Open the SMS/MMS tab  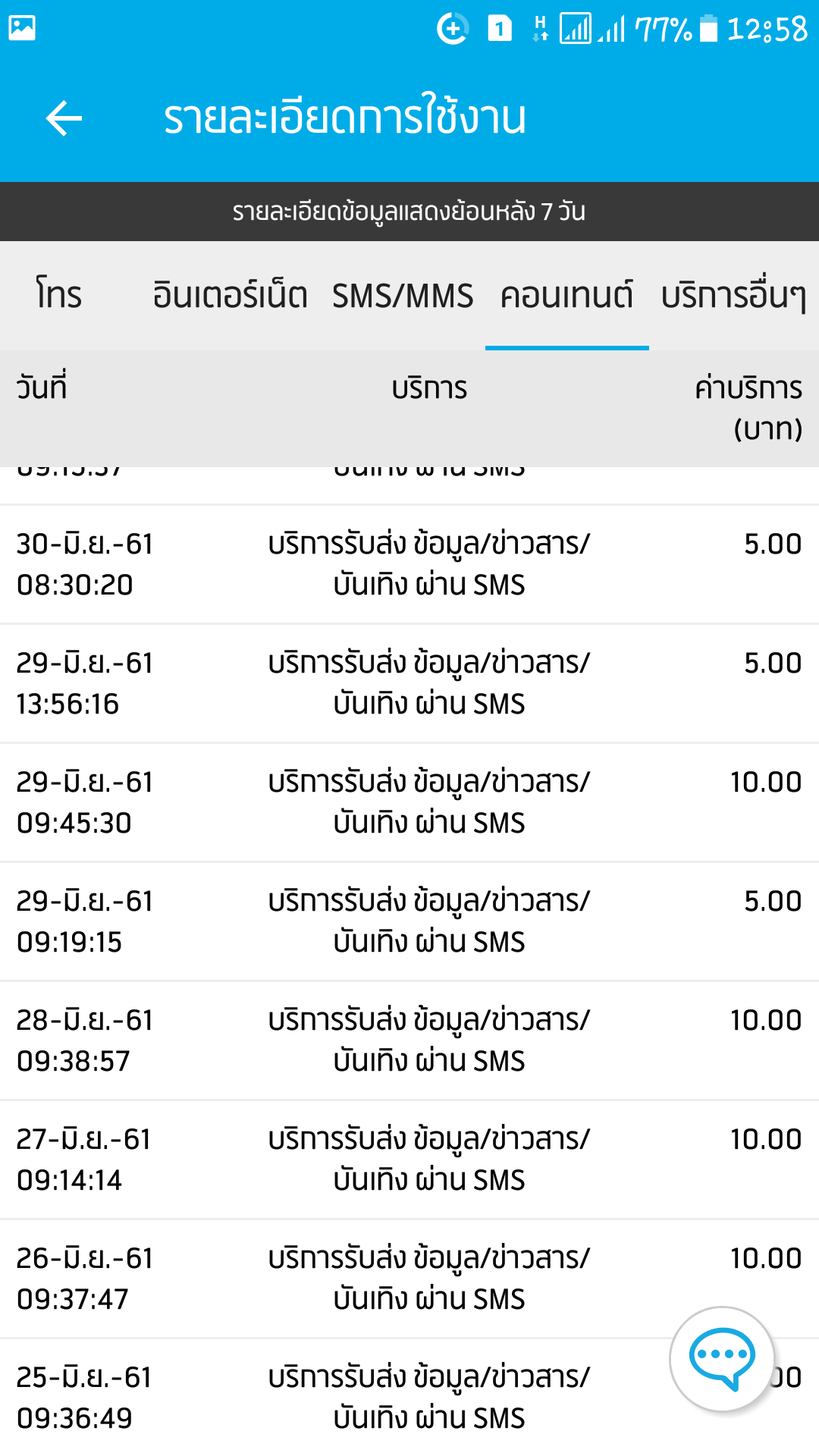pos(403,295)
